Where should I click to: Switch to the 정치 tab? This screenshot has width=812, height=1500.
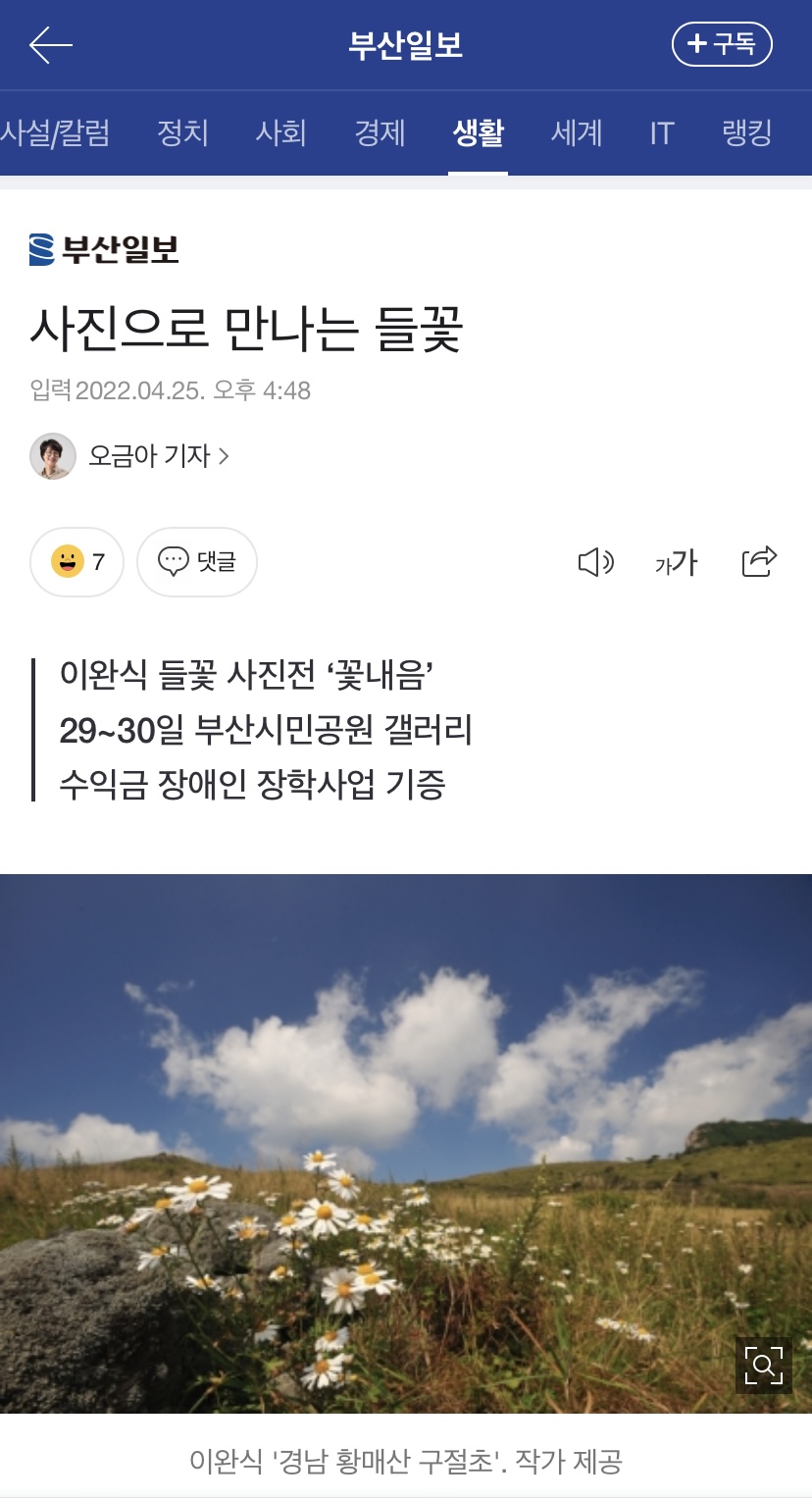pyautogui.click(x=183, y=132)
